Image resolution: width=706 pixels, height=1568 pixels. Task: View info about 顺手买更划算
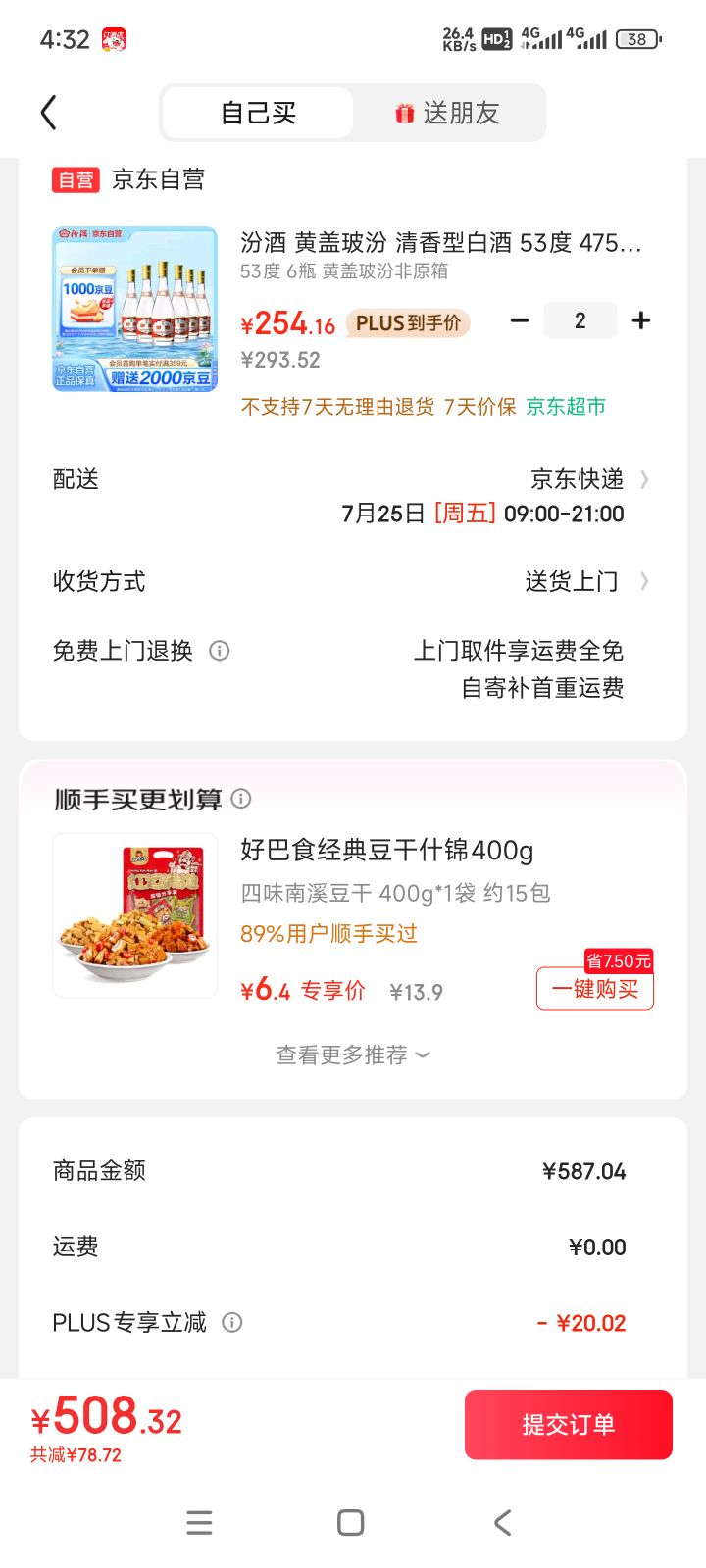point(241,799)
